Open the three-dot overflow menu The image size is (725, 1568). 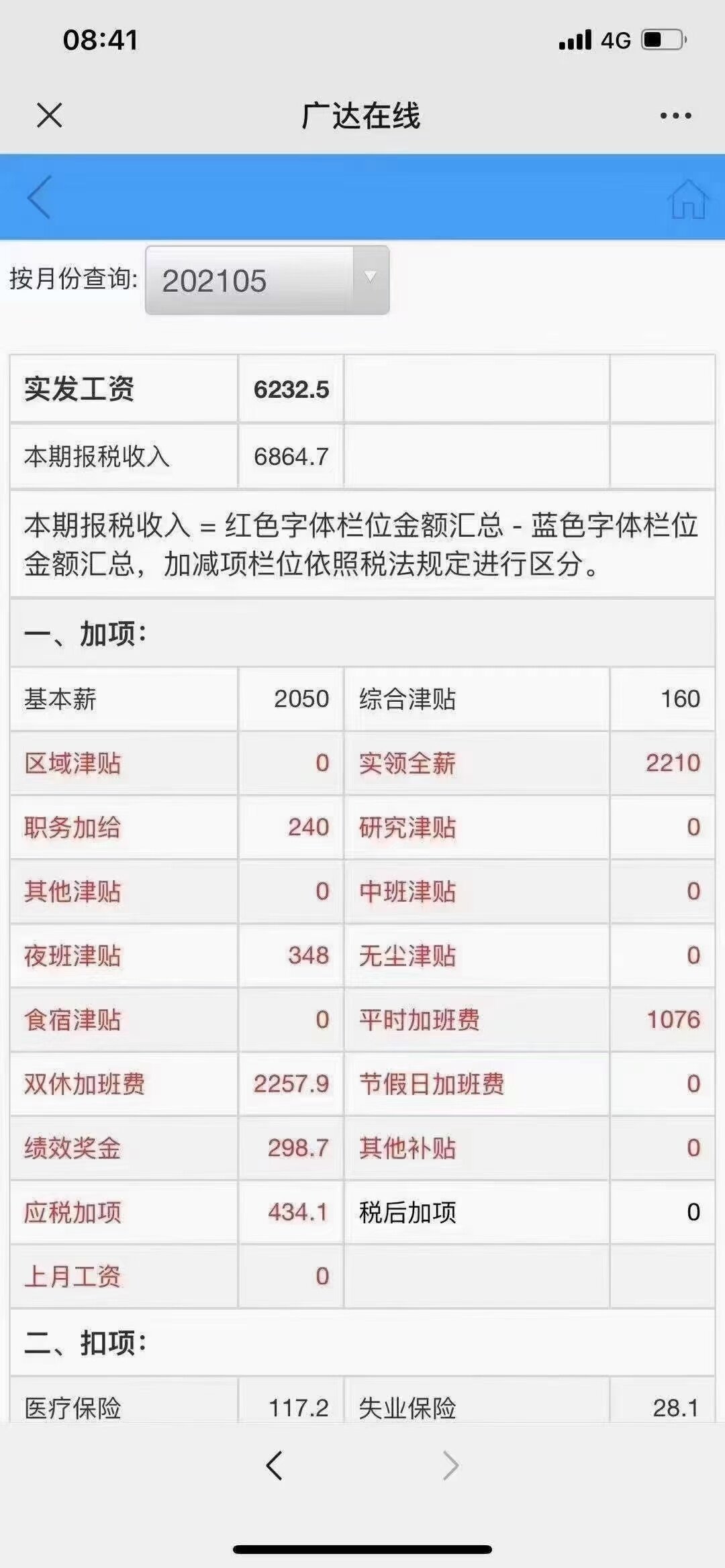pos(675,115)
